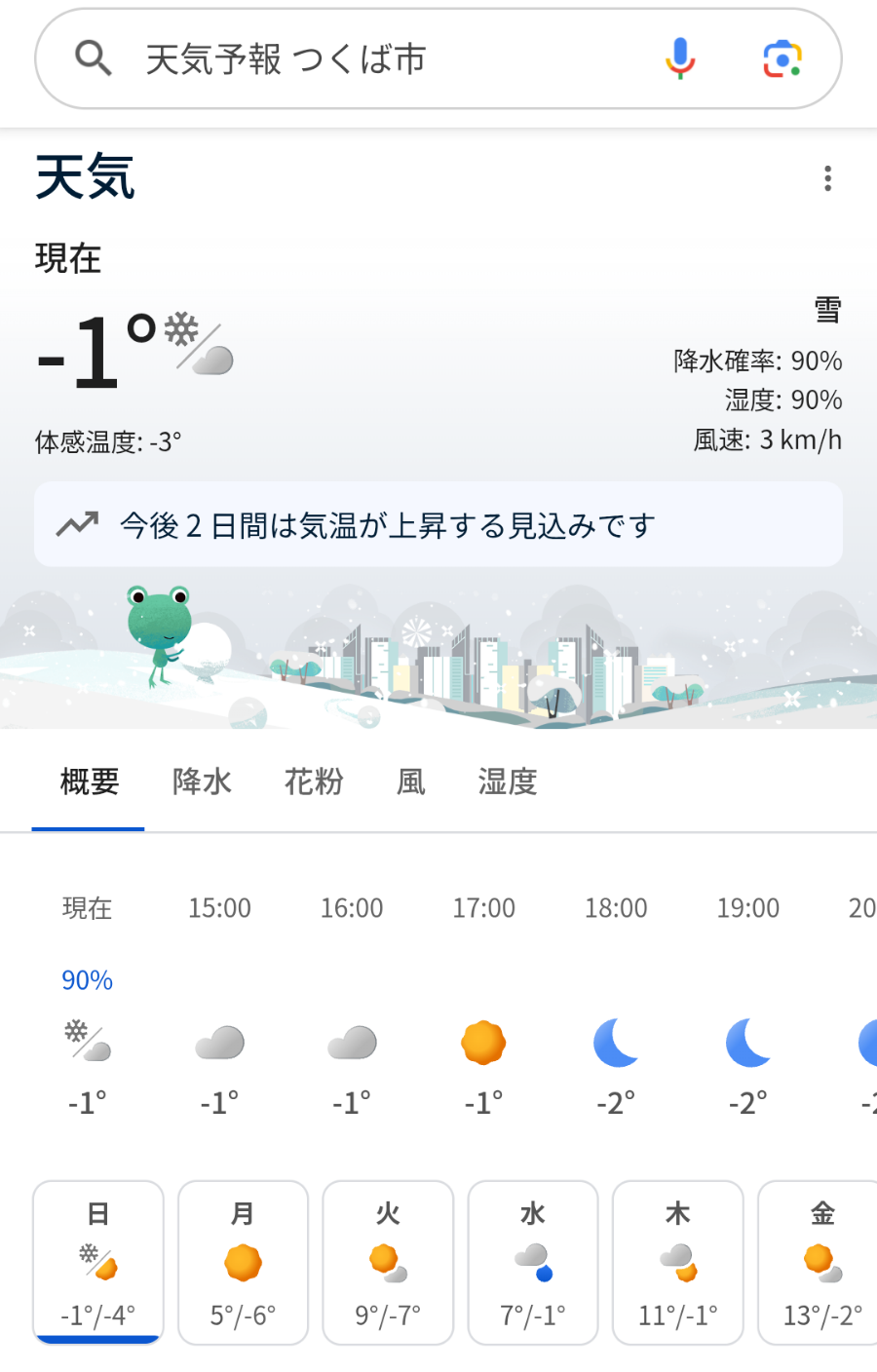Select the 日 daily forecast card
The height and width of the screenshot is (1372, 877).
pyautogui.click(x=98, y=1262)
